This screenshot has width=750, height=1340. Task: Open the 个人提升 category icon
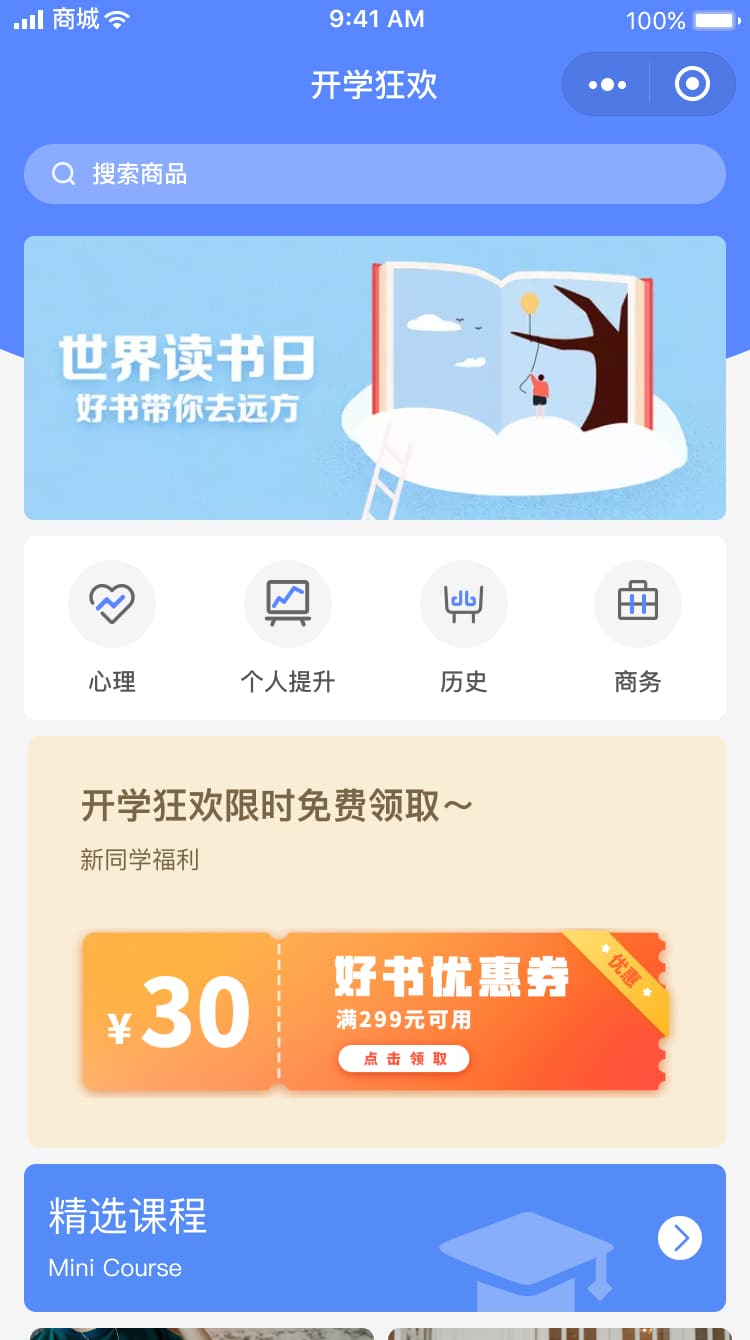[288, 604]
